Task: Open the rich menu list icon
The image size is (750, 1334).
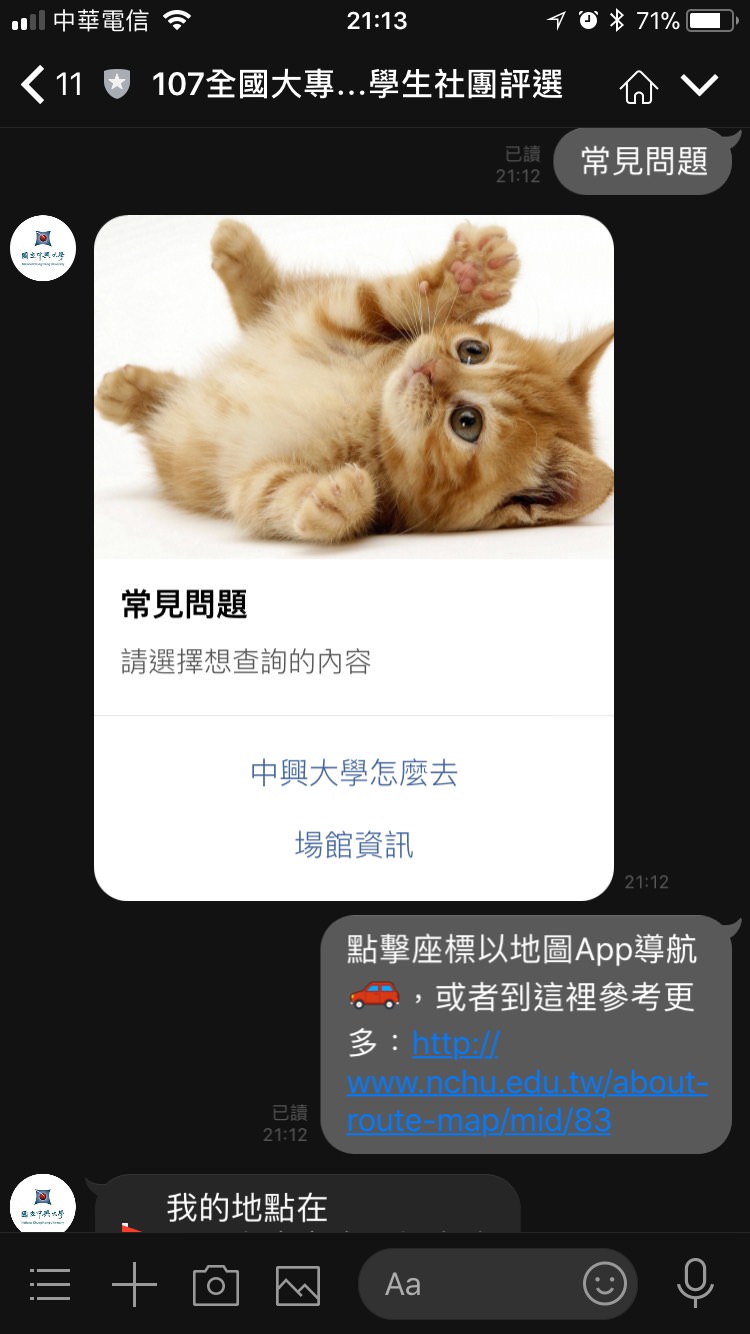Action: 50,1285
